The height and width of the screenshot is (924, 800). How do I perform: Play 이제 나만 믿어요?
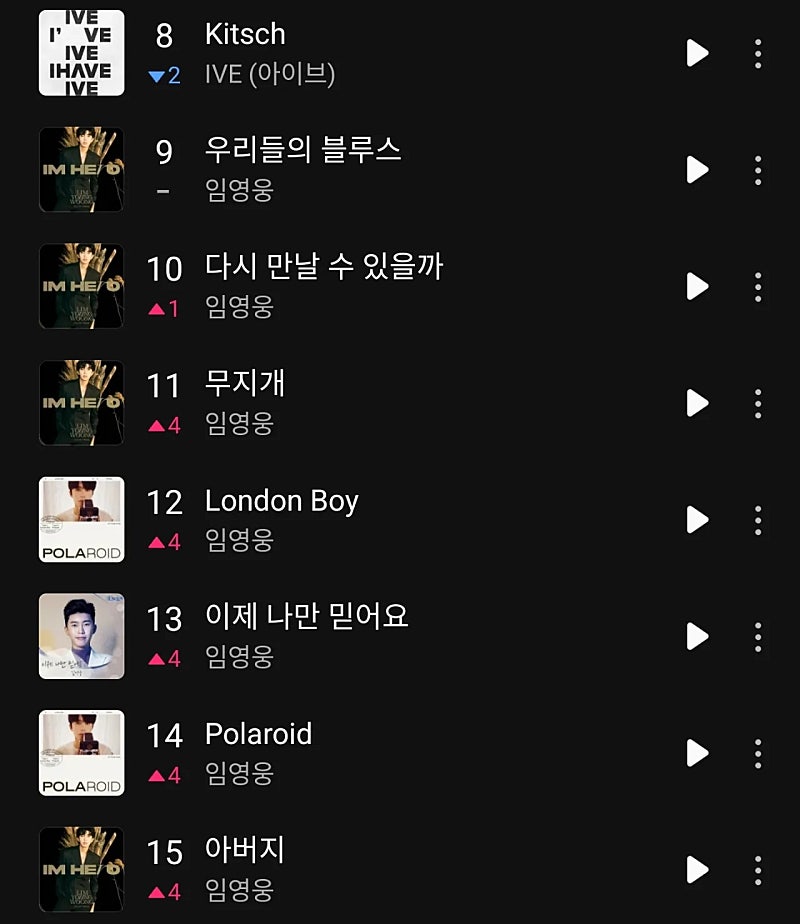click(x=697, y=637)
